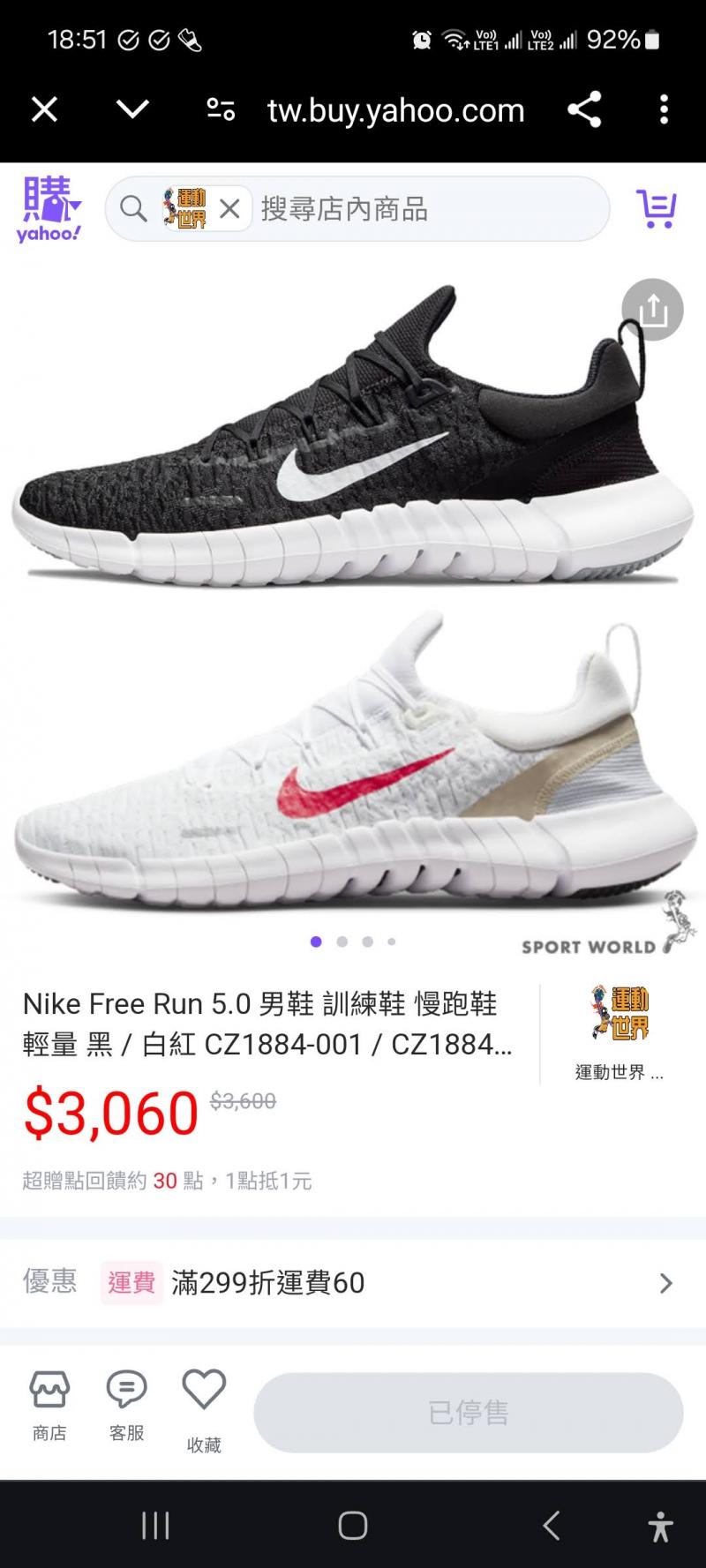Expand the browser dropdown chevron
Screen dimensions: 706x1568
(132, 110)
